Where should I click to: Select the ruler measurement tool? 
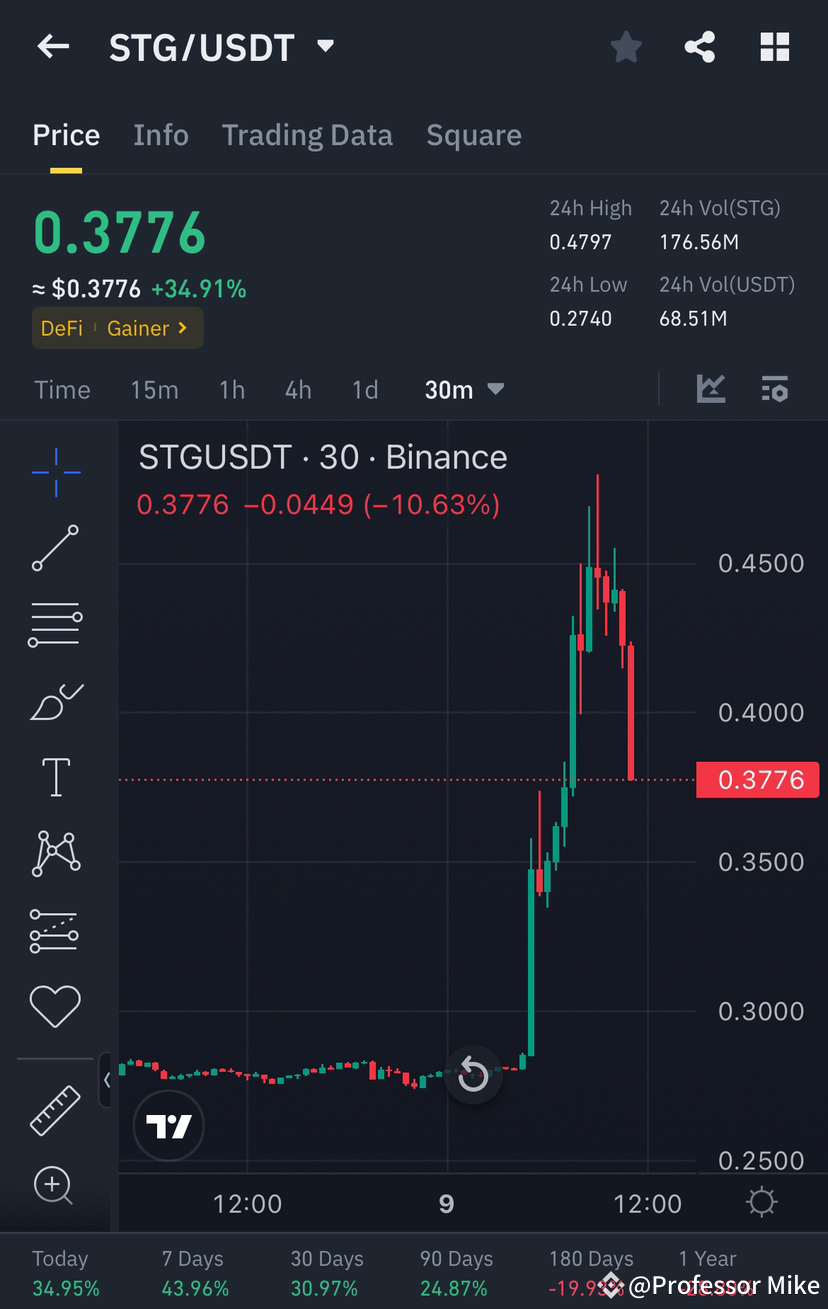pos(55,1110)
